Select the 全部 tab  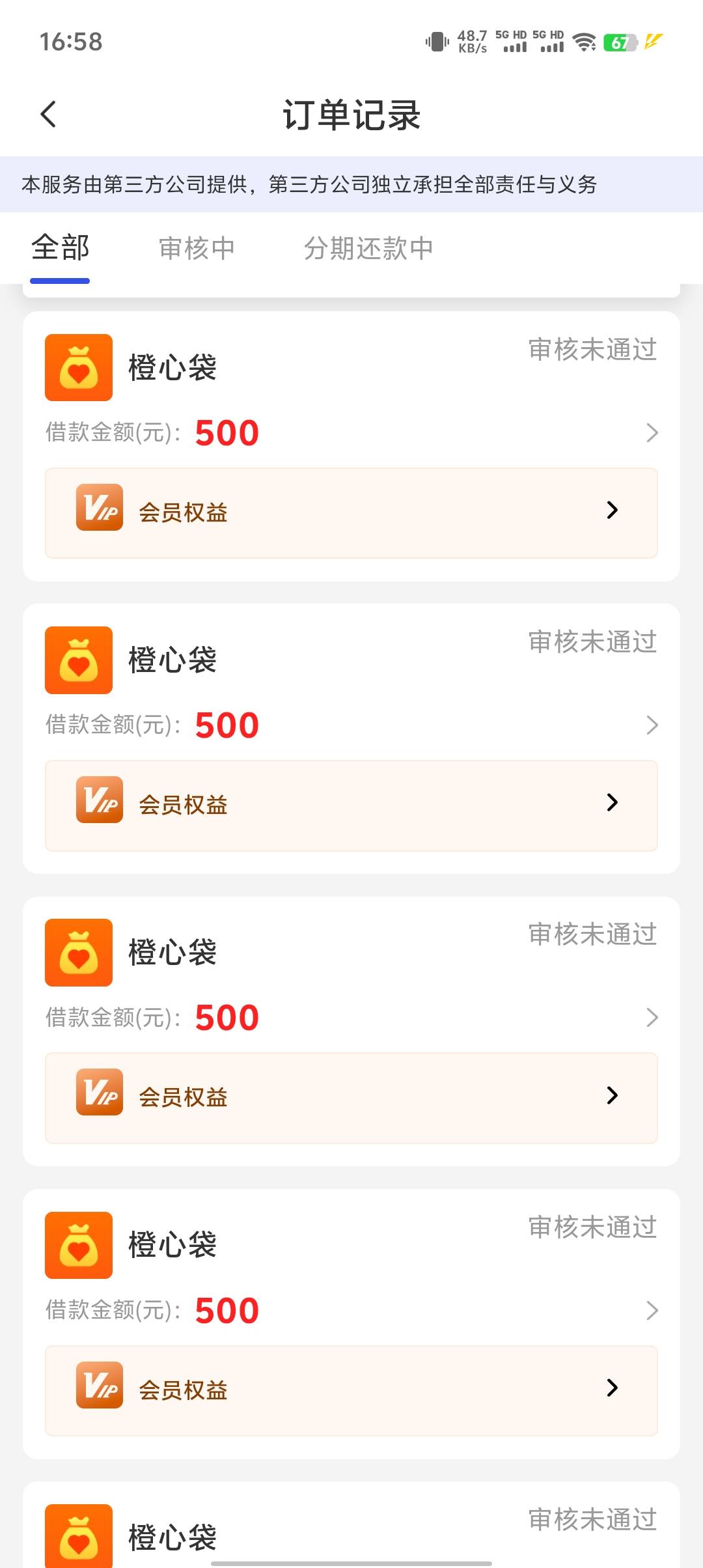tap(60, 248)
